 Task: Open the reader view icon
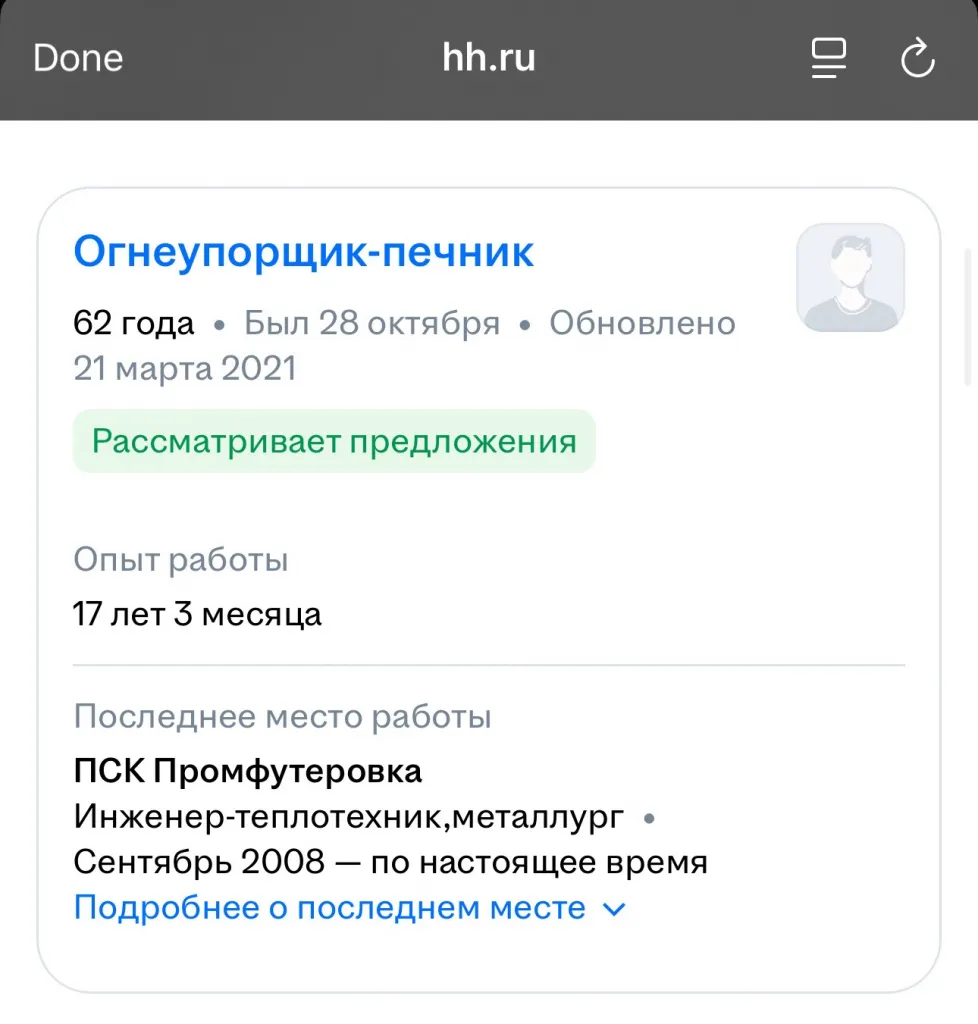point(828,58)
